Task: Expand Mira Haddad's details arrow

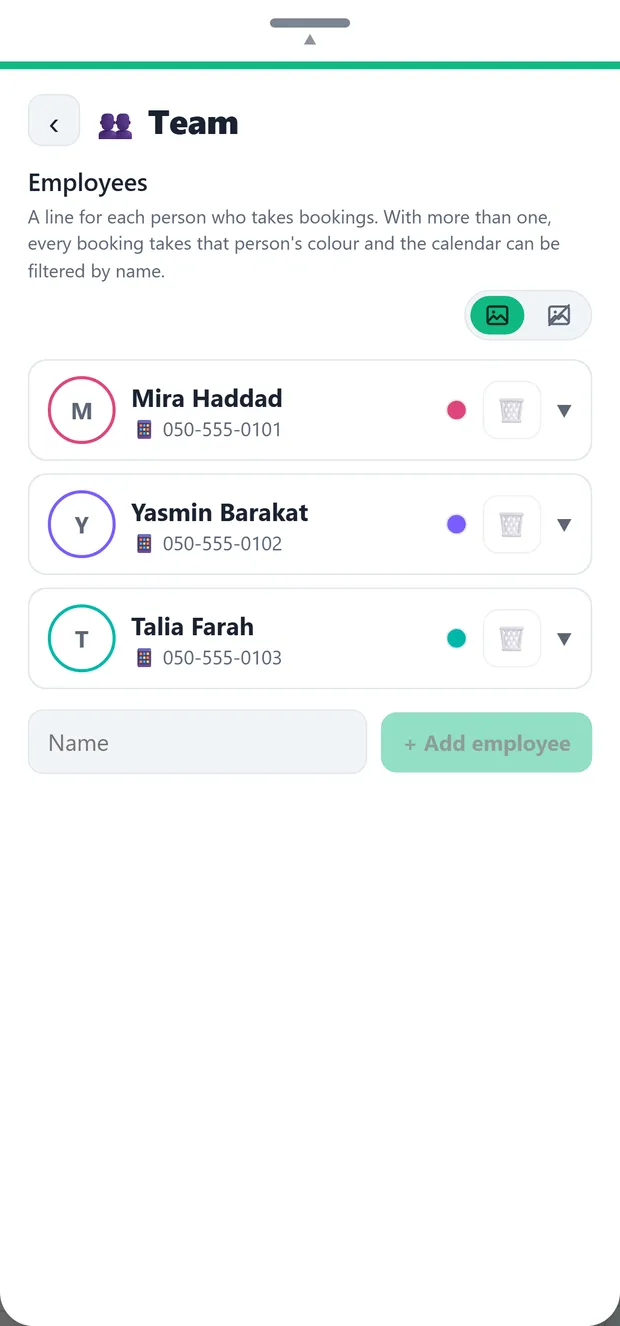Action: [564, 411]
